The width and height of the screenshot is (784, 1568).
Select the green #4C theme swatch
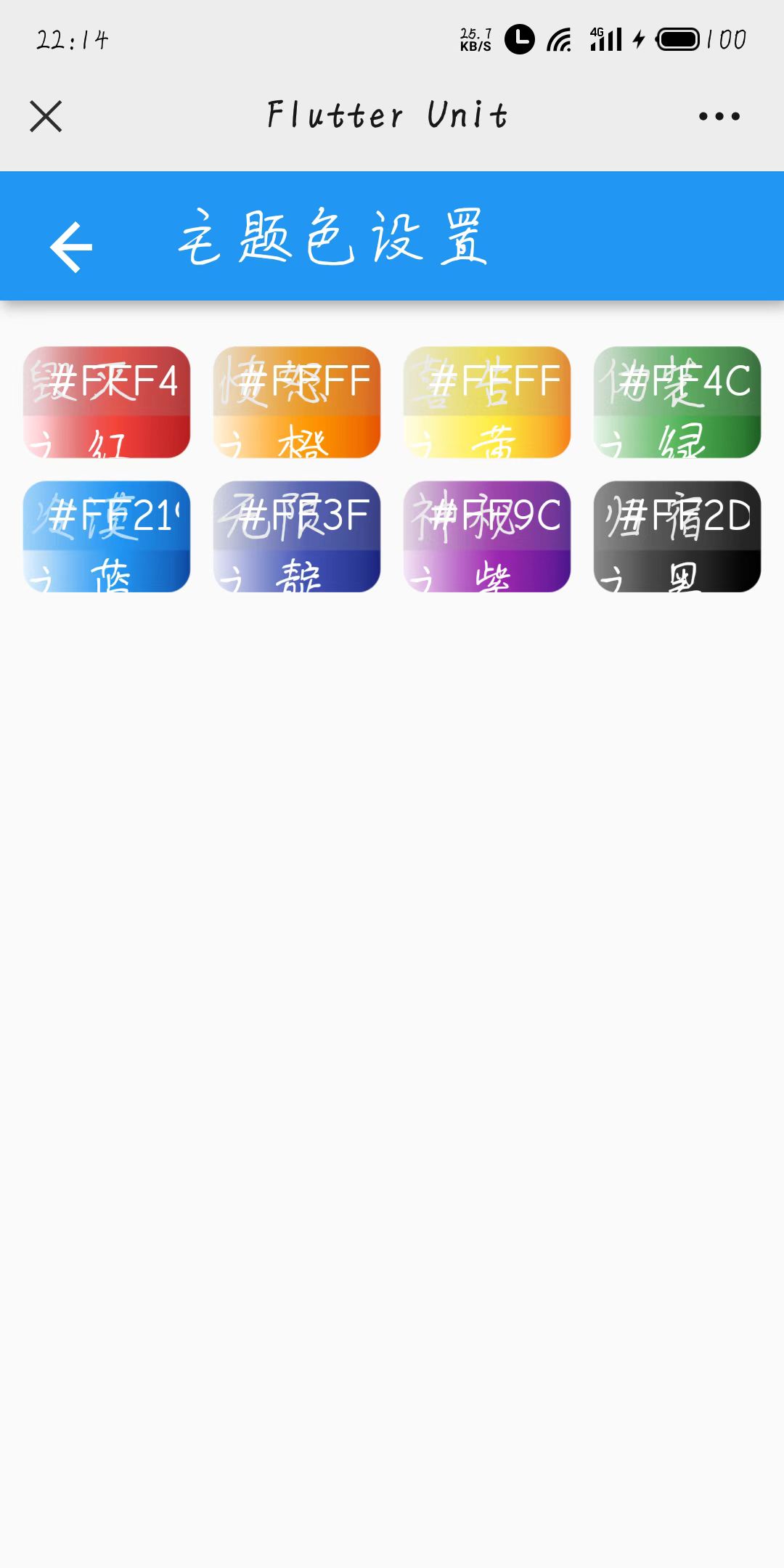click(x=677, y=401)
